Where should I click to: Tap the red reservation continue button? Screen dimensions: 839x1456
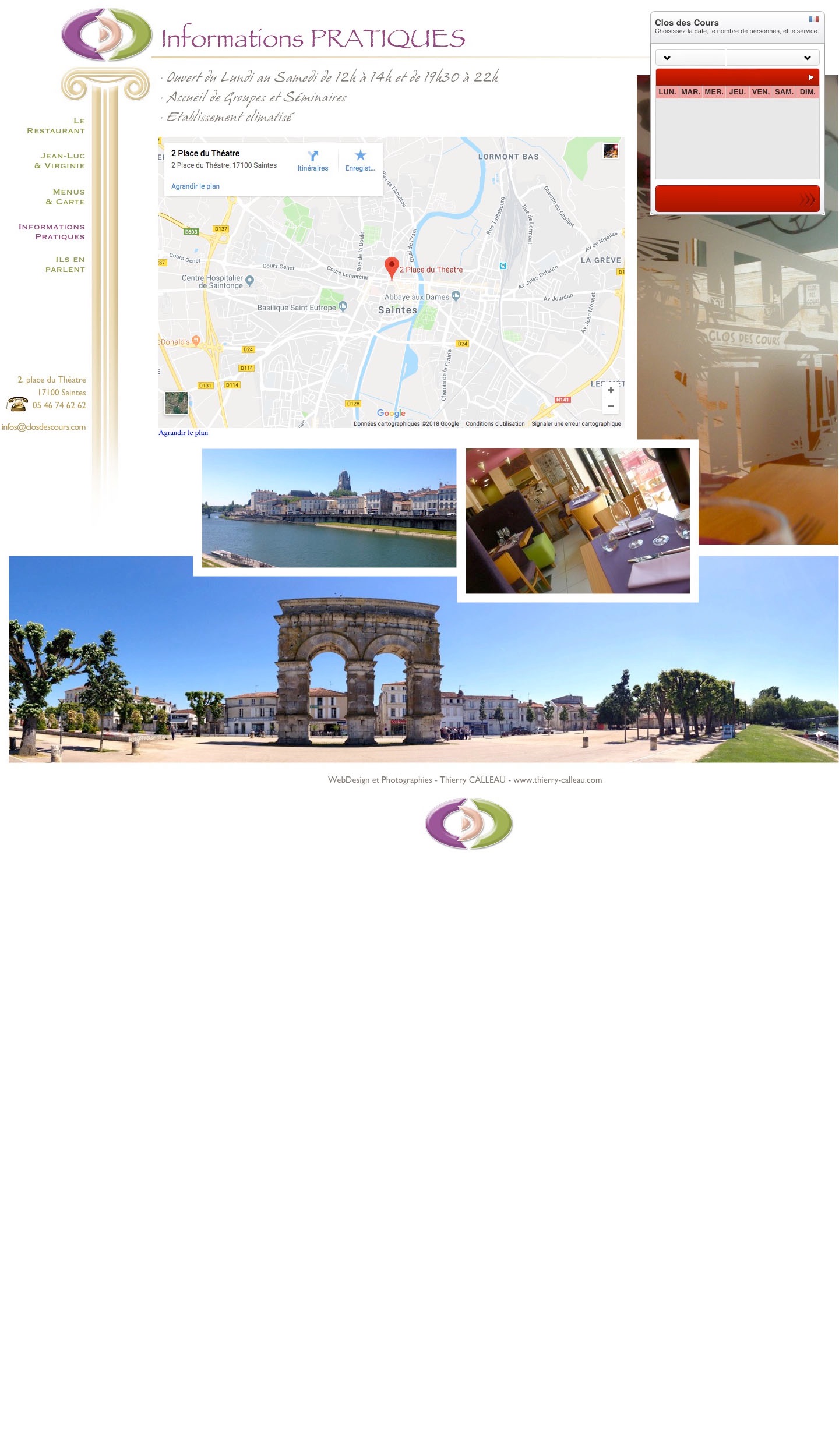click(x=737, y=199)
